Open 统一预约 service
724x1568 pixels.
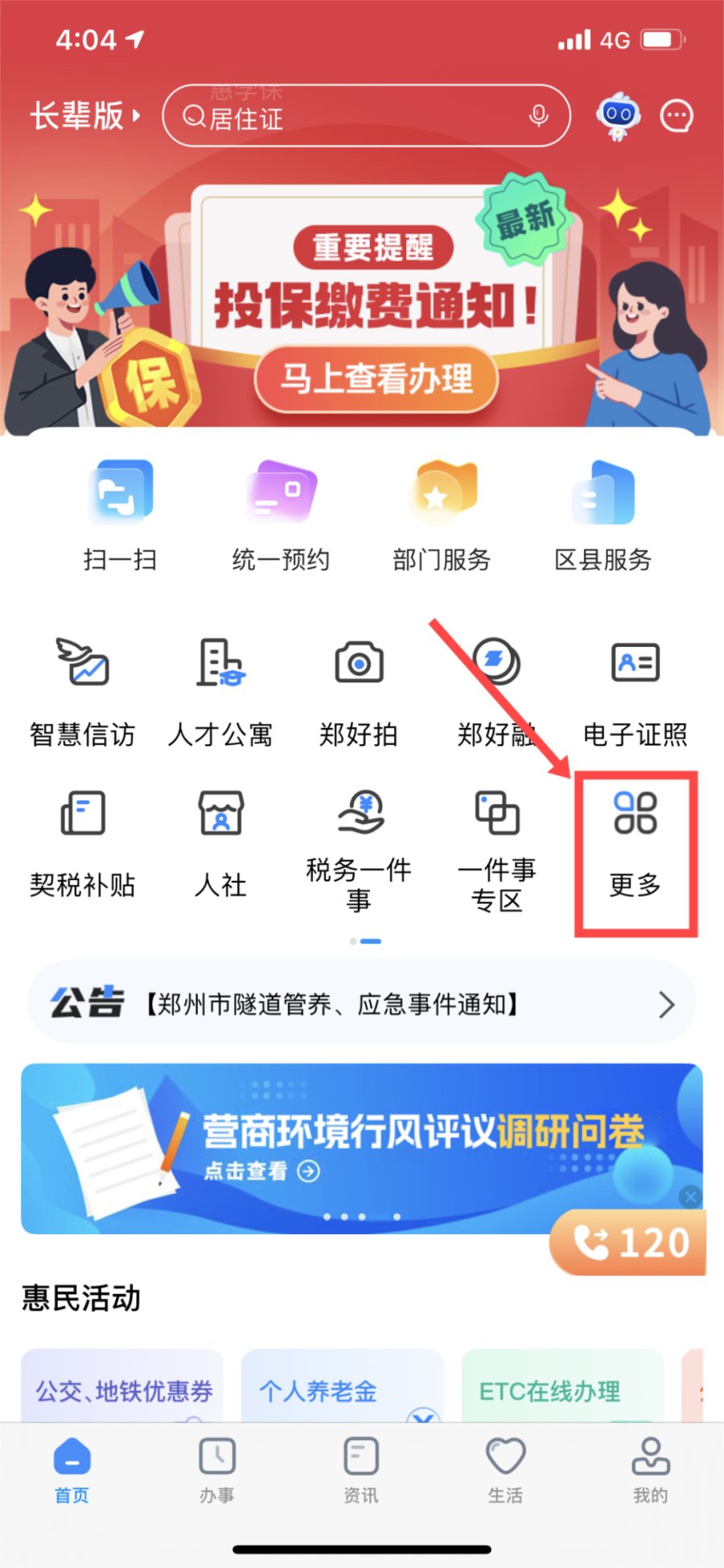coord(281,515)
